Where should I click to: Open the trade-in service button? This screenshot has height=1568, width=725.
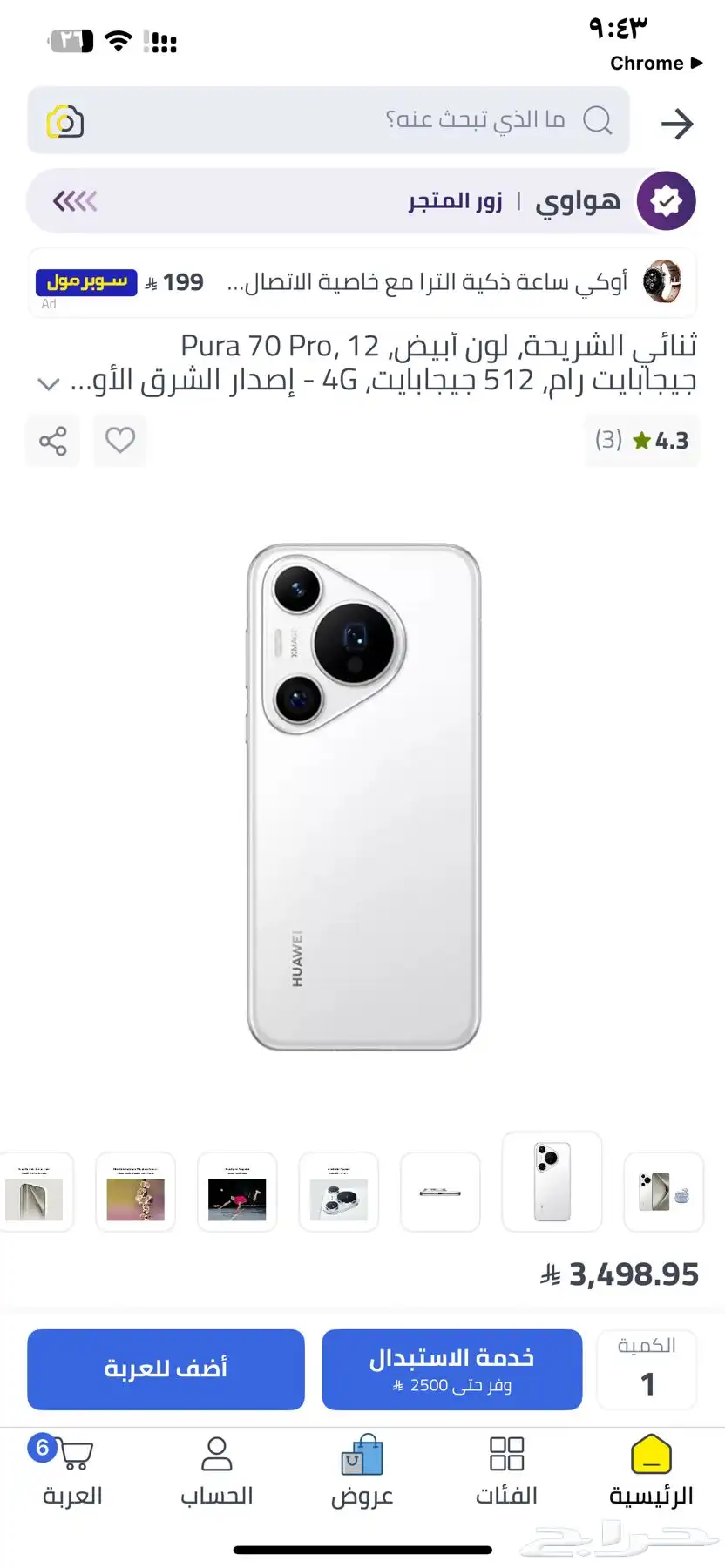pyautogui.click(x=451, y=1369)
